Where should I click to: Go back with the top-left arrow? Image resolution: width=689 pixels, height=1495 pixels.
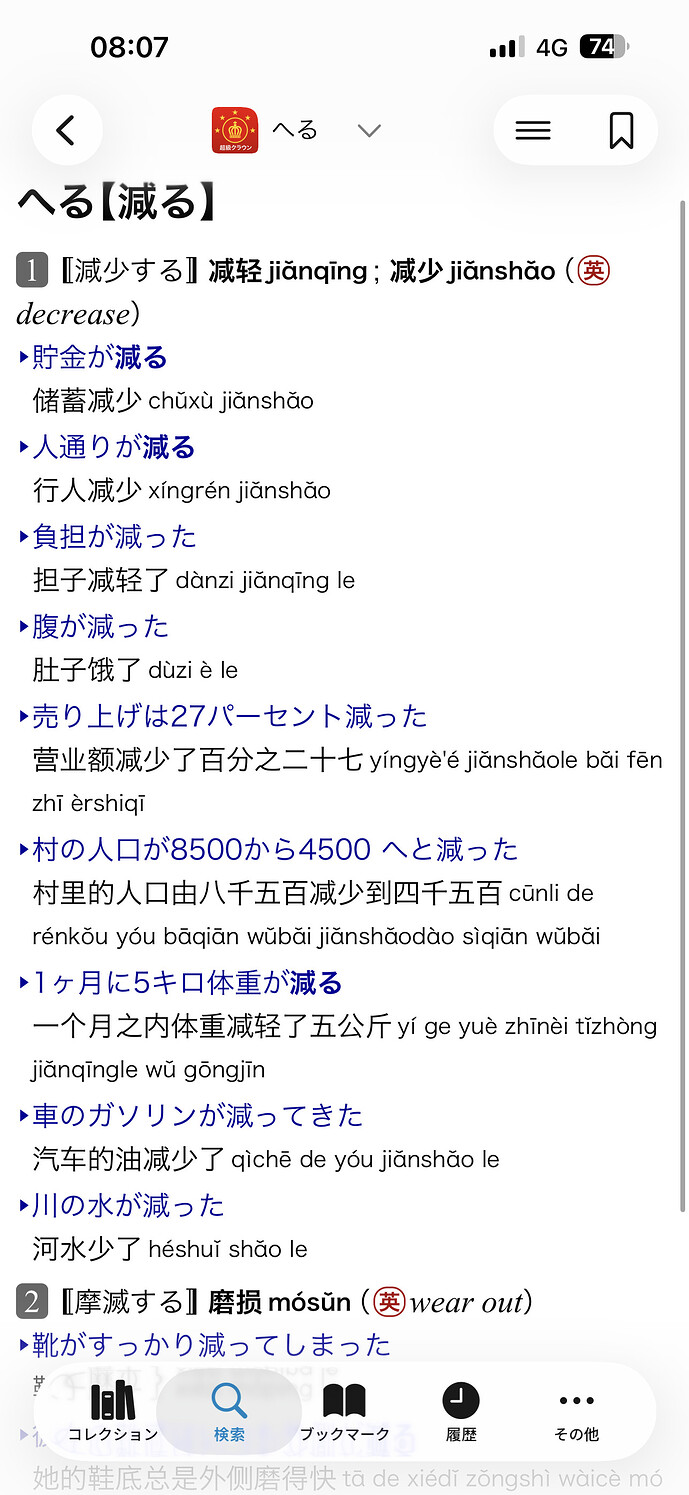point(67,130)
